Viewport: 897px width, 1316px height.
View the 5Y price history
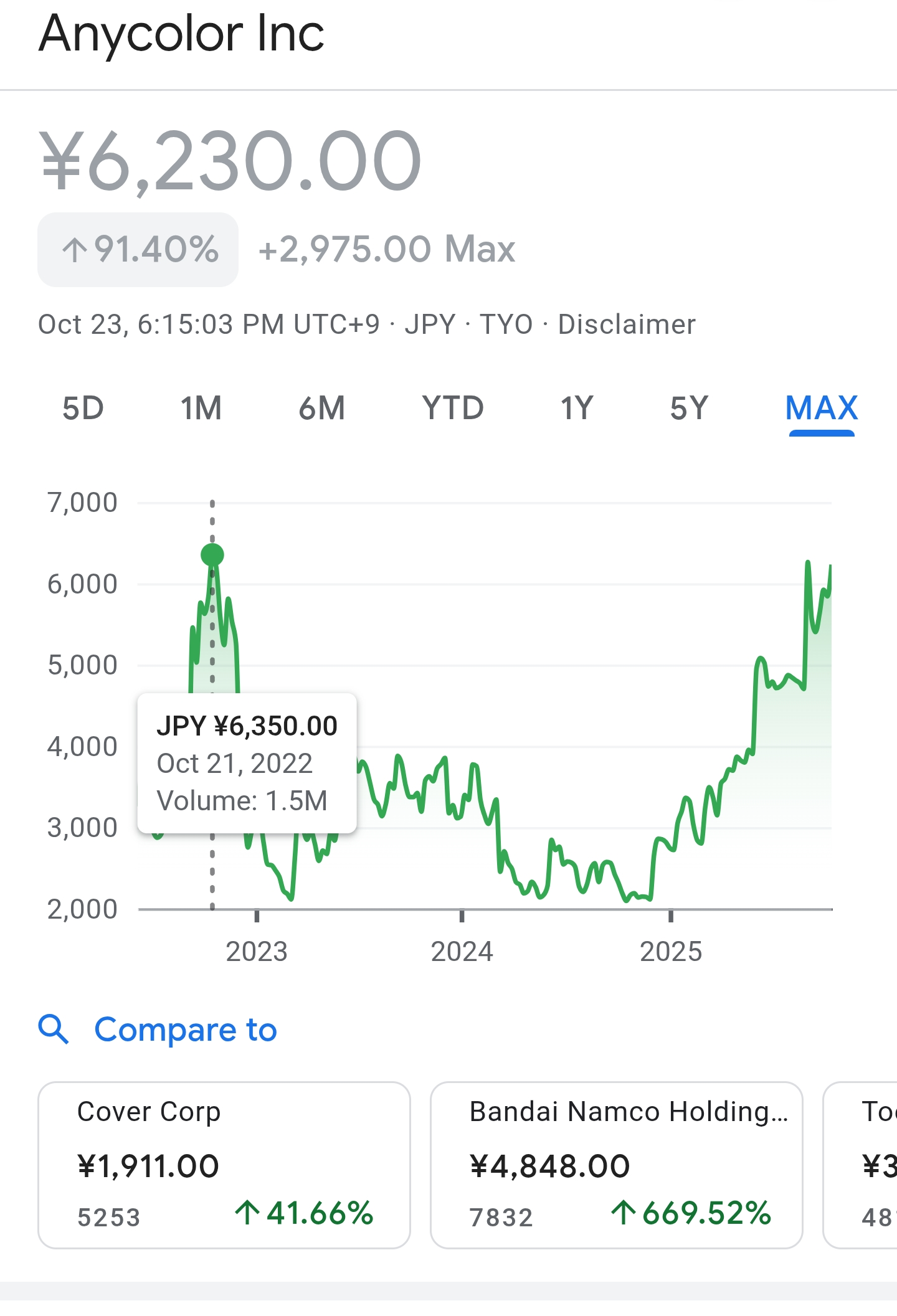coord(689,409)
